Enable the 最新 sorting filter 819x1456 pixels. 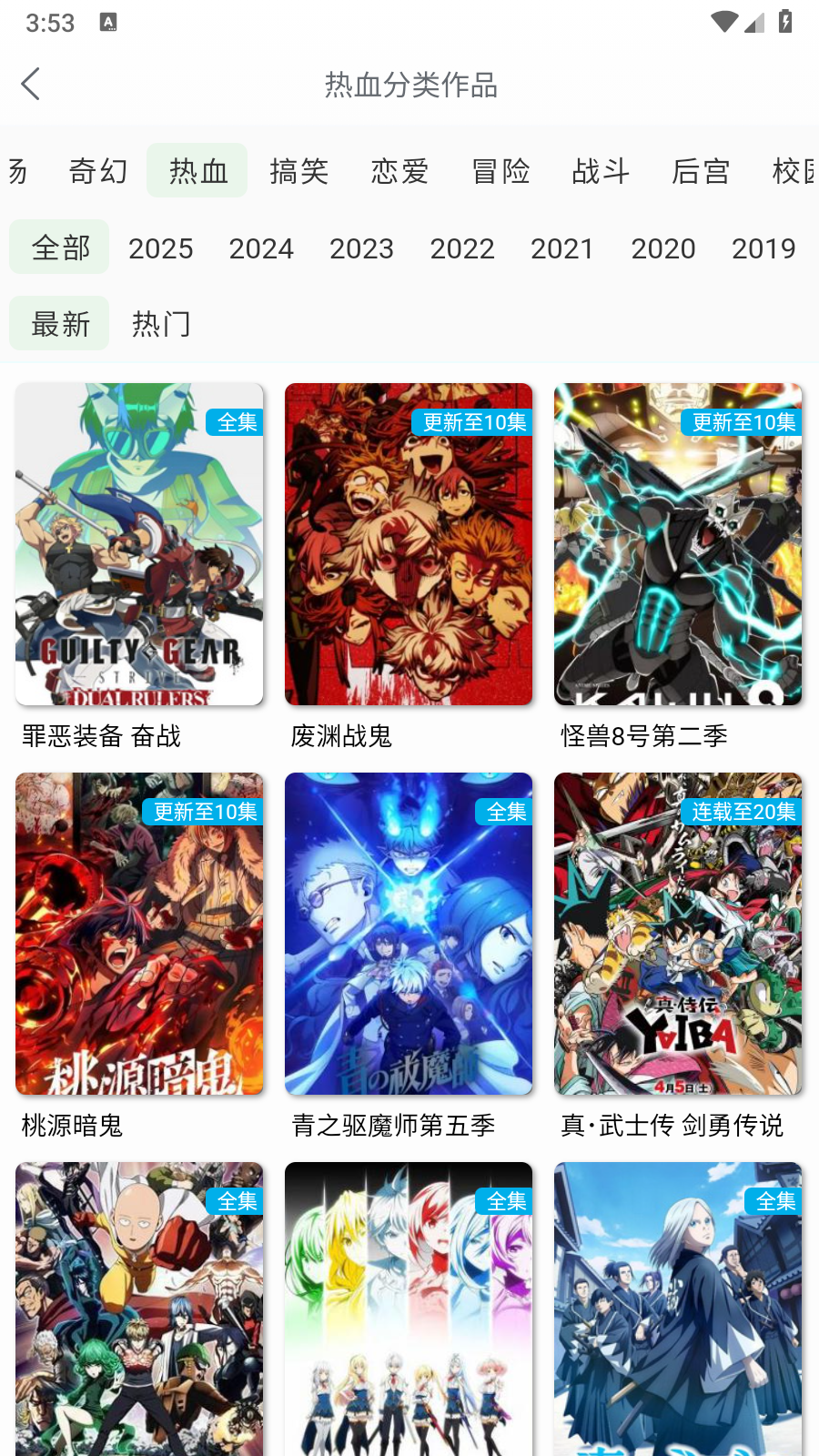coord(58,323)
